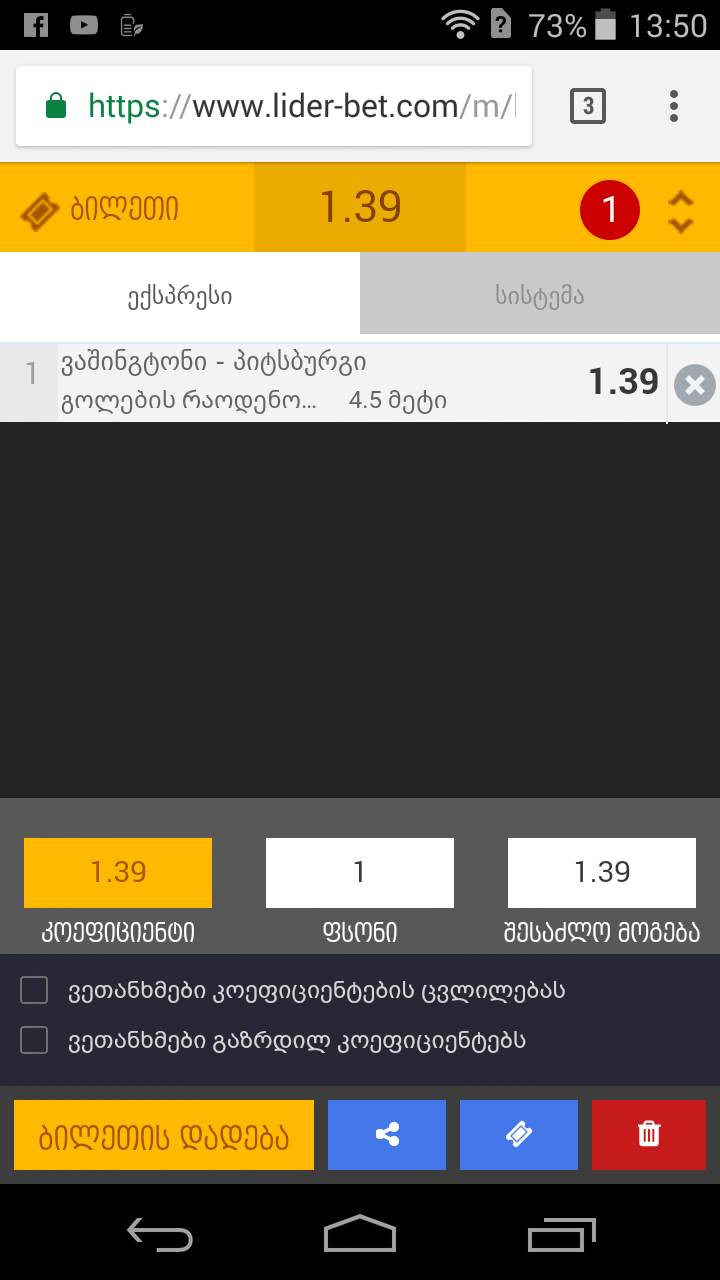Switch to the ექსპრესი tab
This screenshot has width=720, height=1280.
coord(180,295)
